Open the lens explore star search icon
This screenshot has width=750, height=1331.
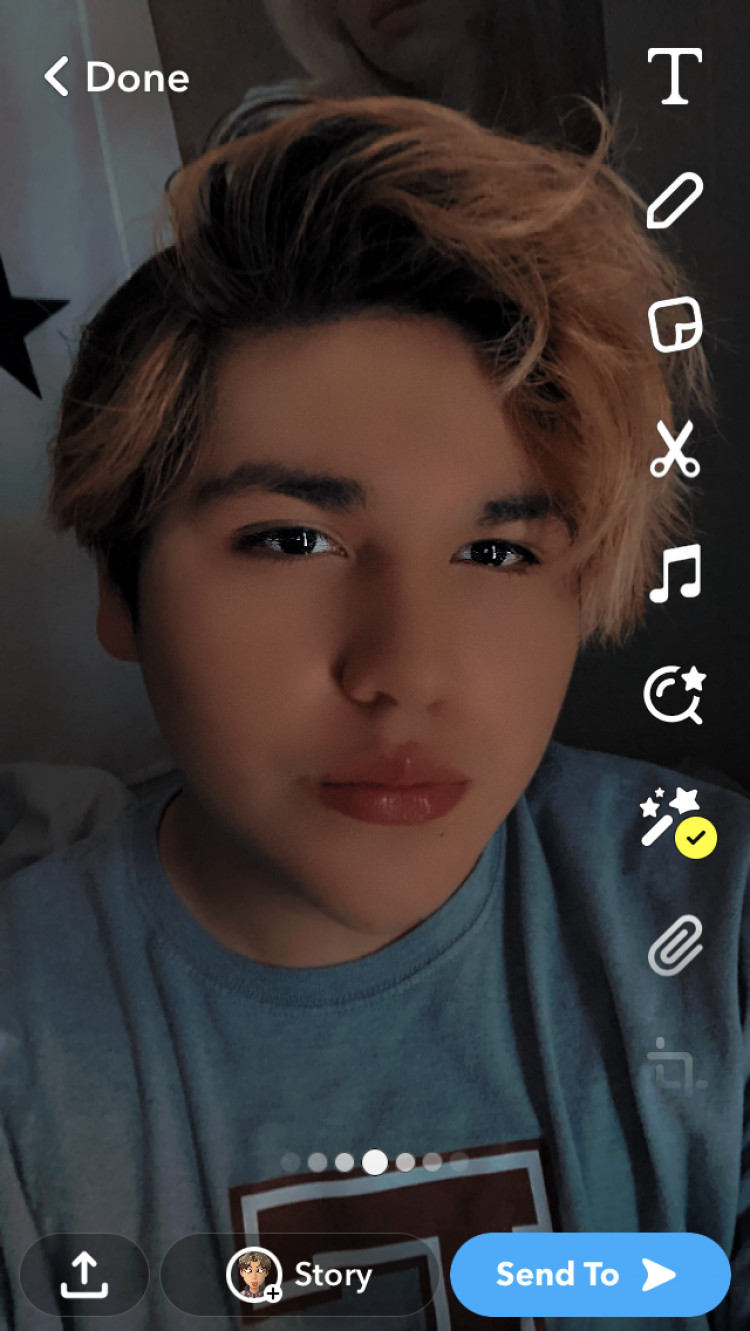(675, 695)
